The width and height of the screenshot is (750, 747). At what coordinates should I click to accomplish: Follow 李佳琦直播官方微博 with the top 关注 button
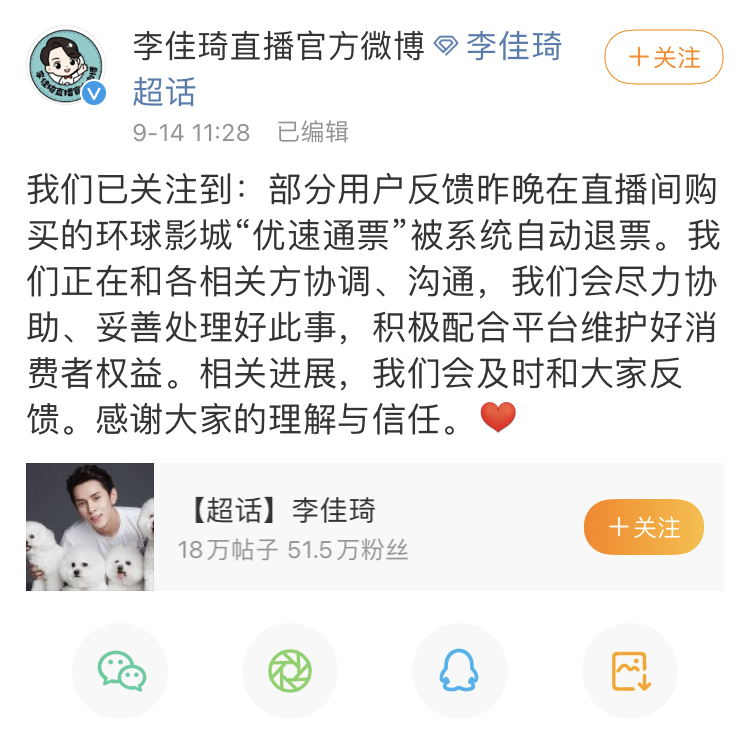pos(664,57)
